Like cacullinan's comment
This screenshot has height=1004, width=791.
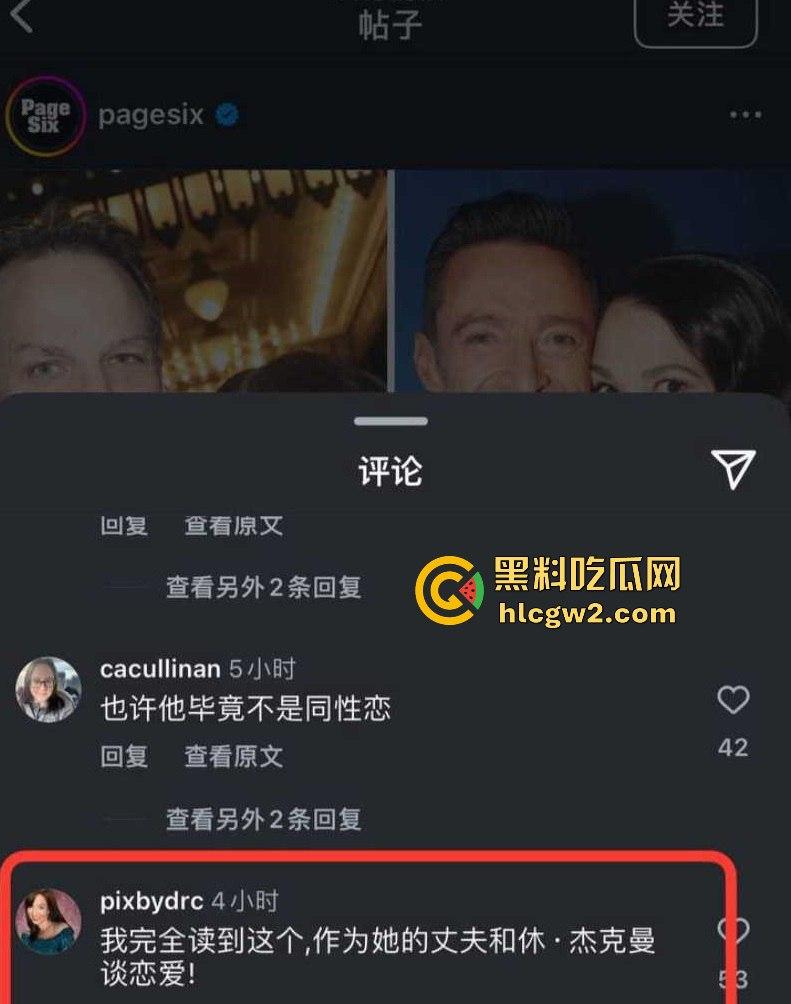coord(733,700)
